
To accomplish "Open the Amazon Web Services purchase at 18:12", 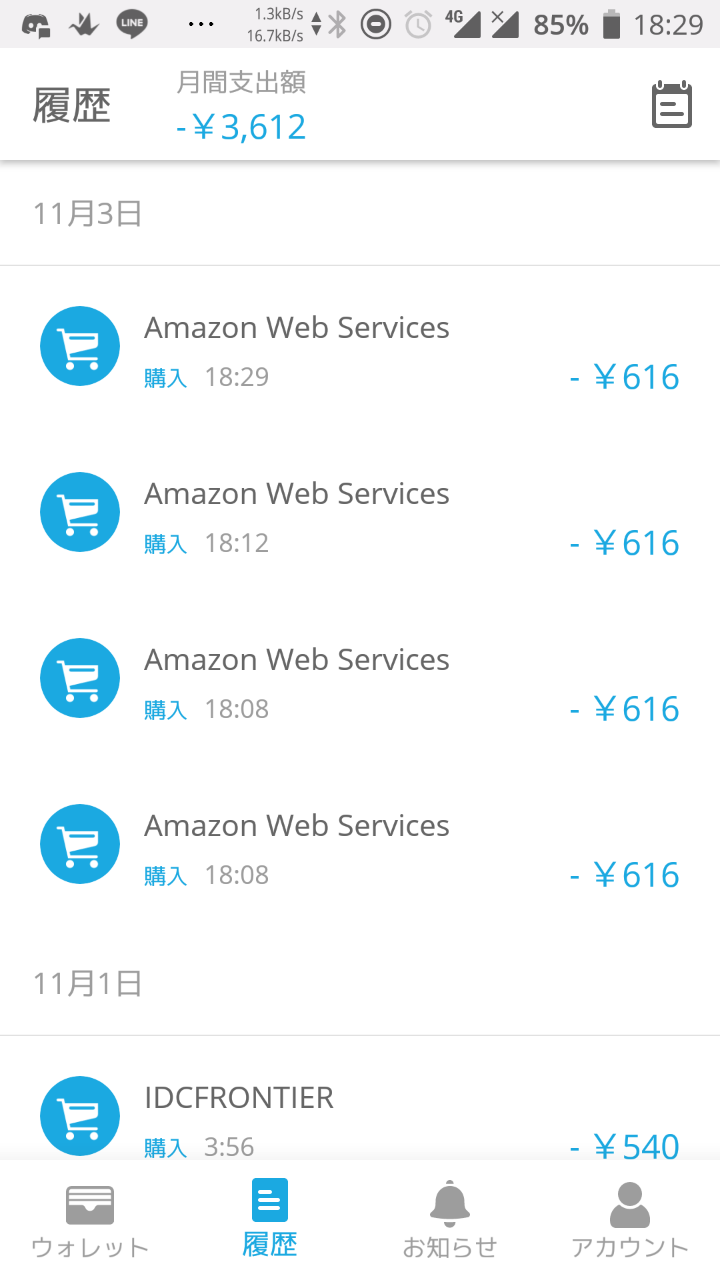I will point(360,515).
